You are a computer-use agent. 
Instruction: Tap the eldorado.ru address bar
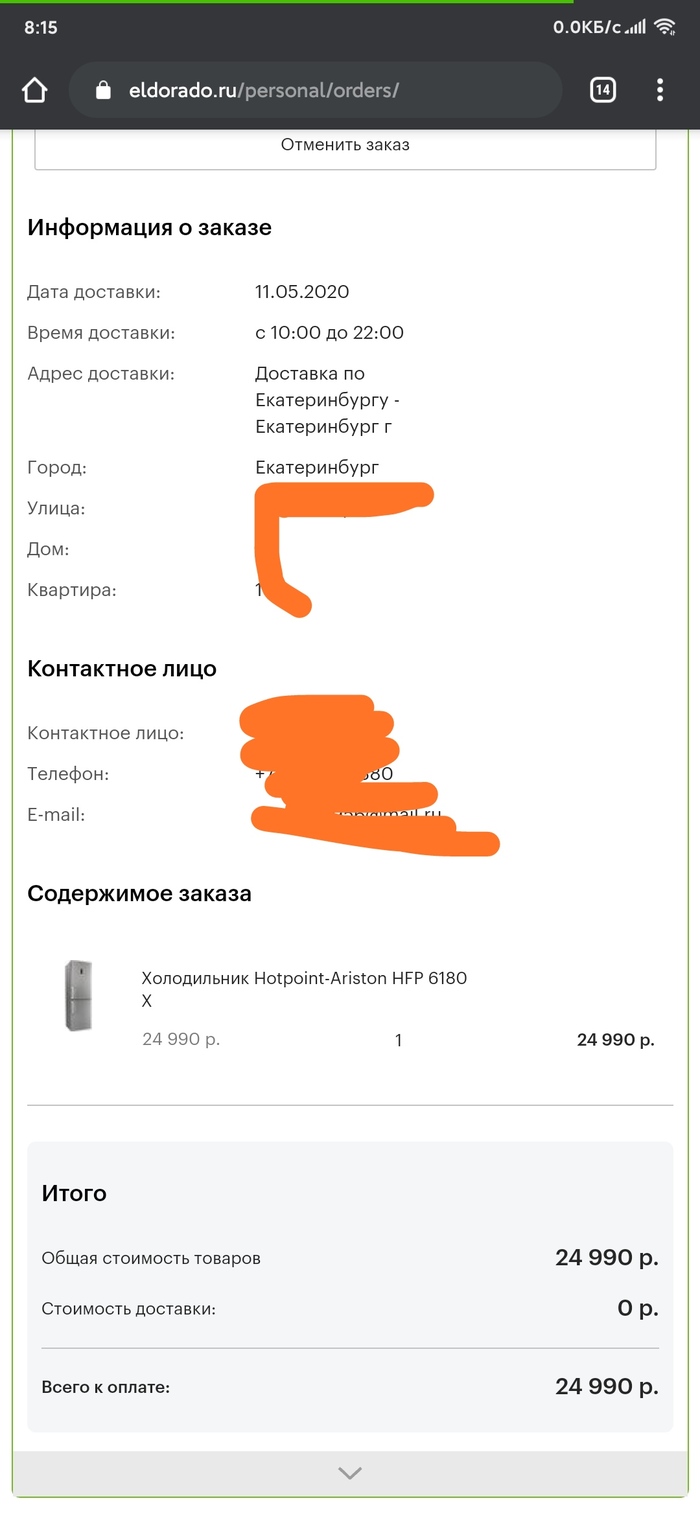315,91
